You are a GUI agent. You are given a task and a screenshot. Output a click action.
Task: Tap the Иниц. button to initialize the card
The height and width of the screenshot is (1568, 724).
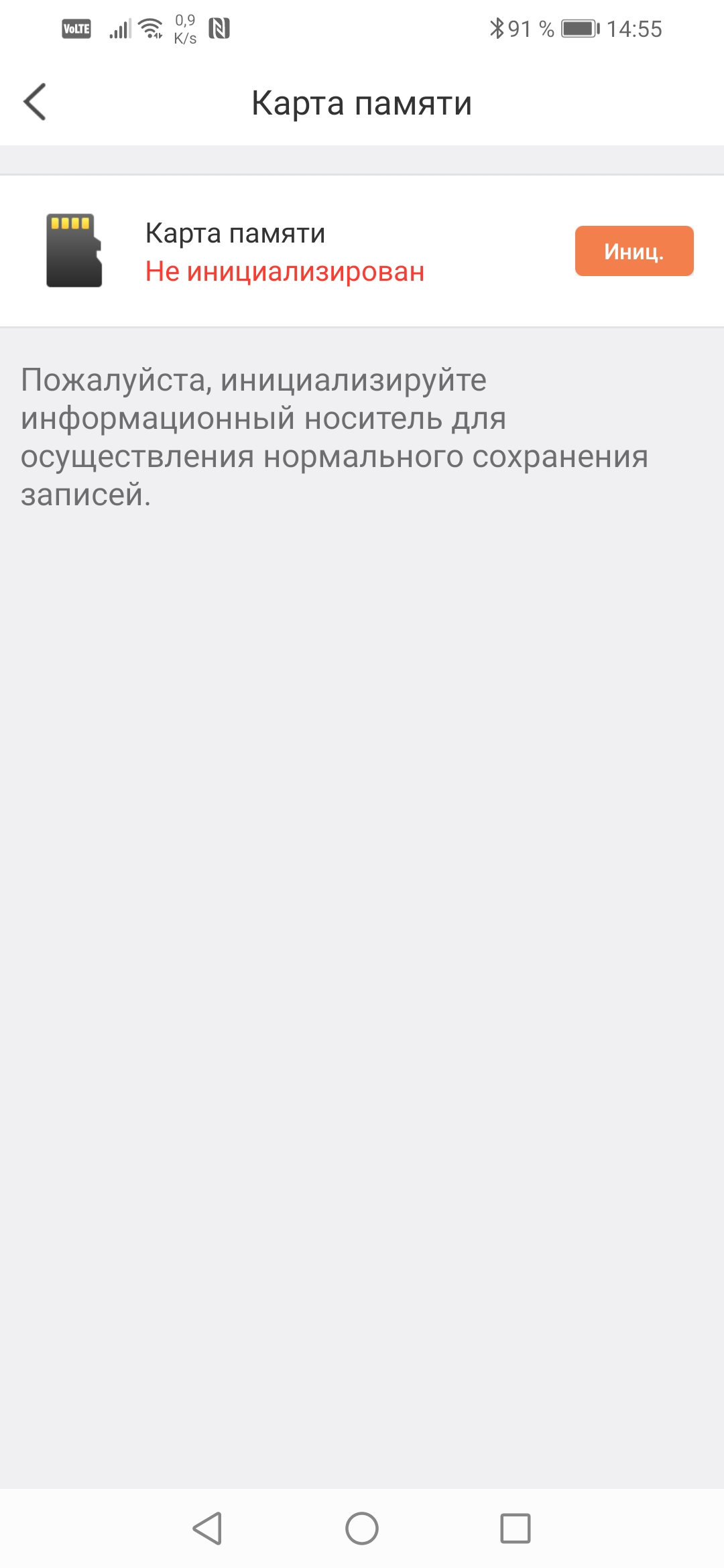click(633, 251)
